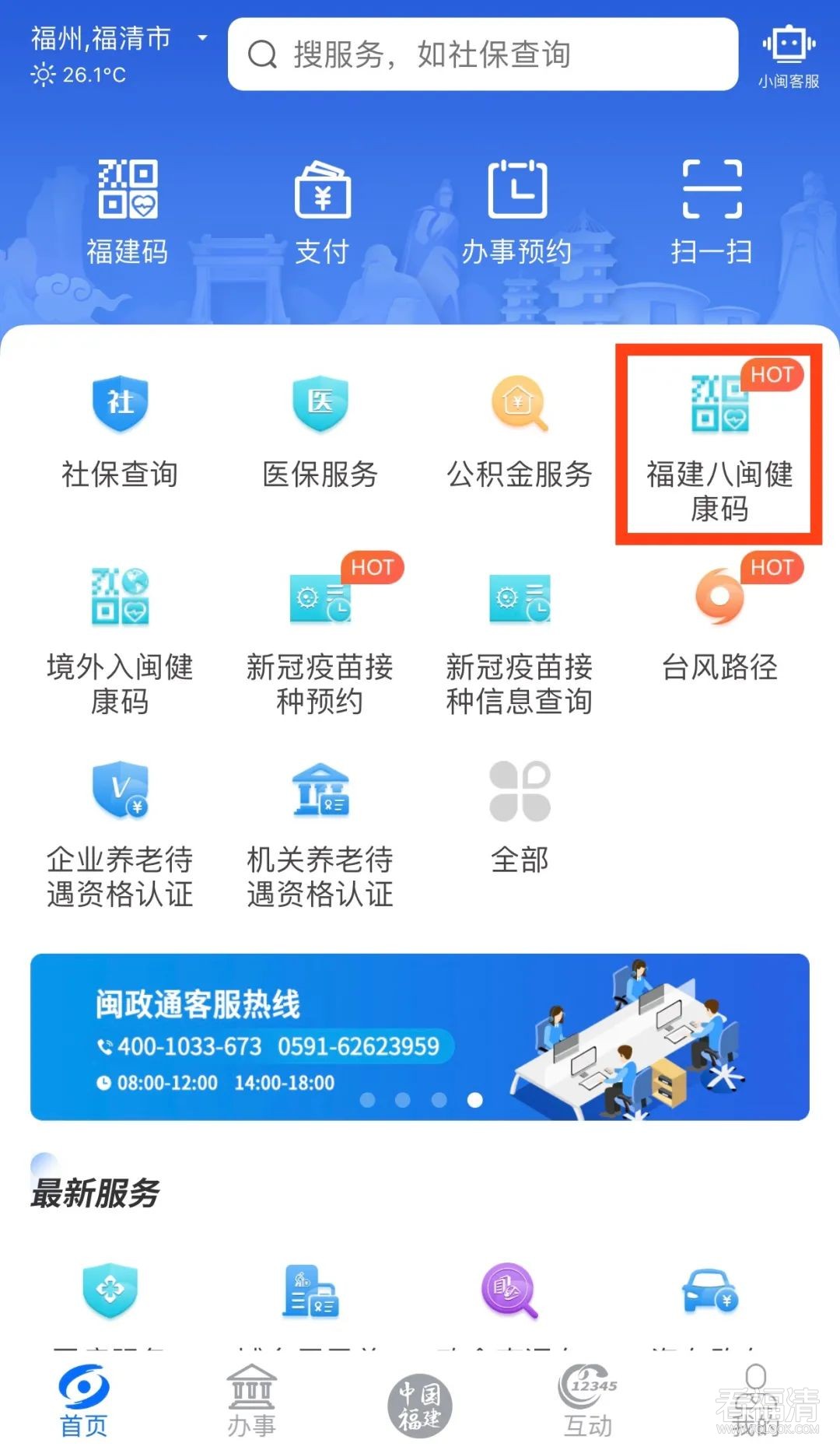Launch 扫一扫 scanner
The image size is (840, 1450).
coord(712,210)
